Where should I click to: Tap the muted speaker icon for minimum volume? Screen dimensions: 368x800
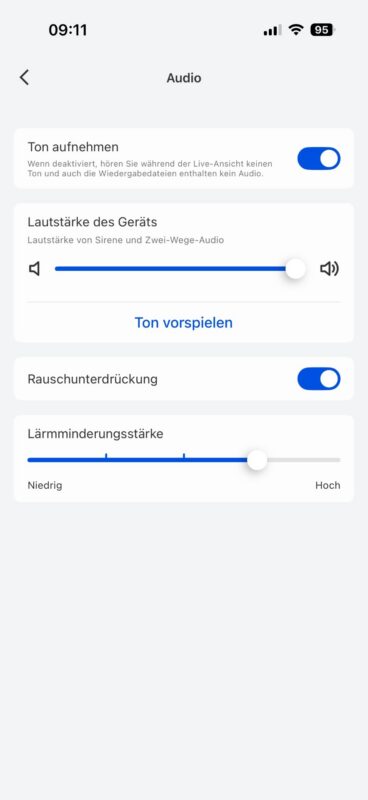click(34, 269)
